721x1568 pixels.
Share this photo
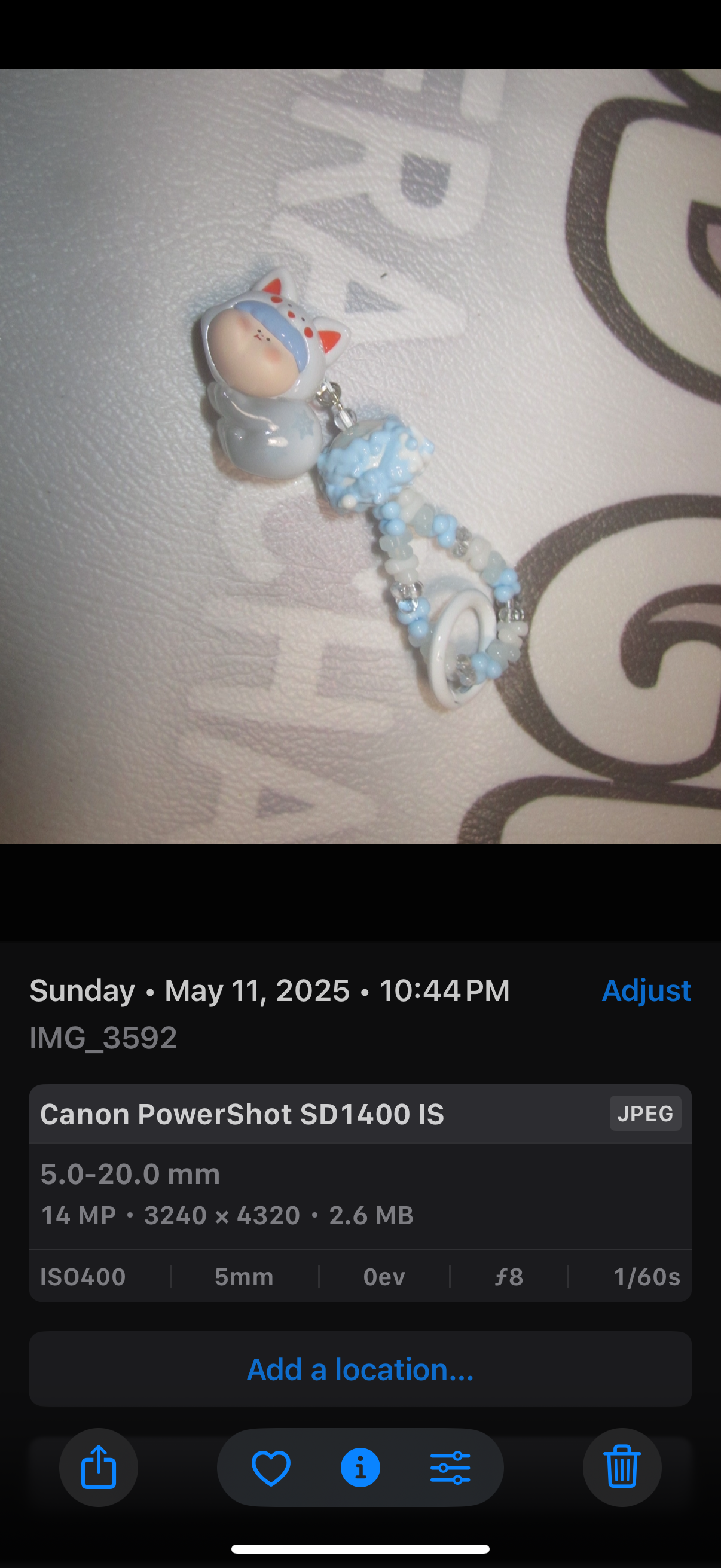click(99, 1468)
